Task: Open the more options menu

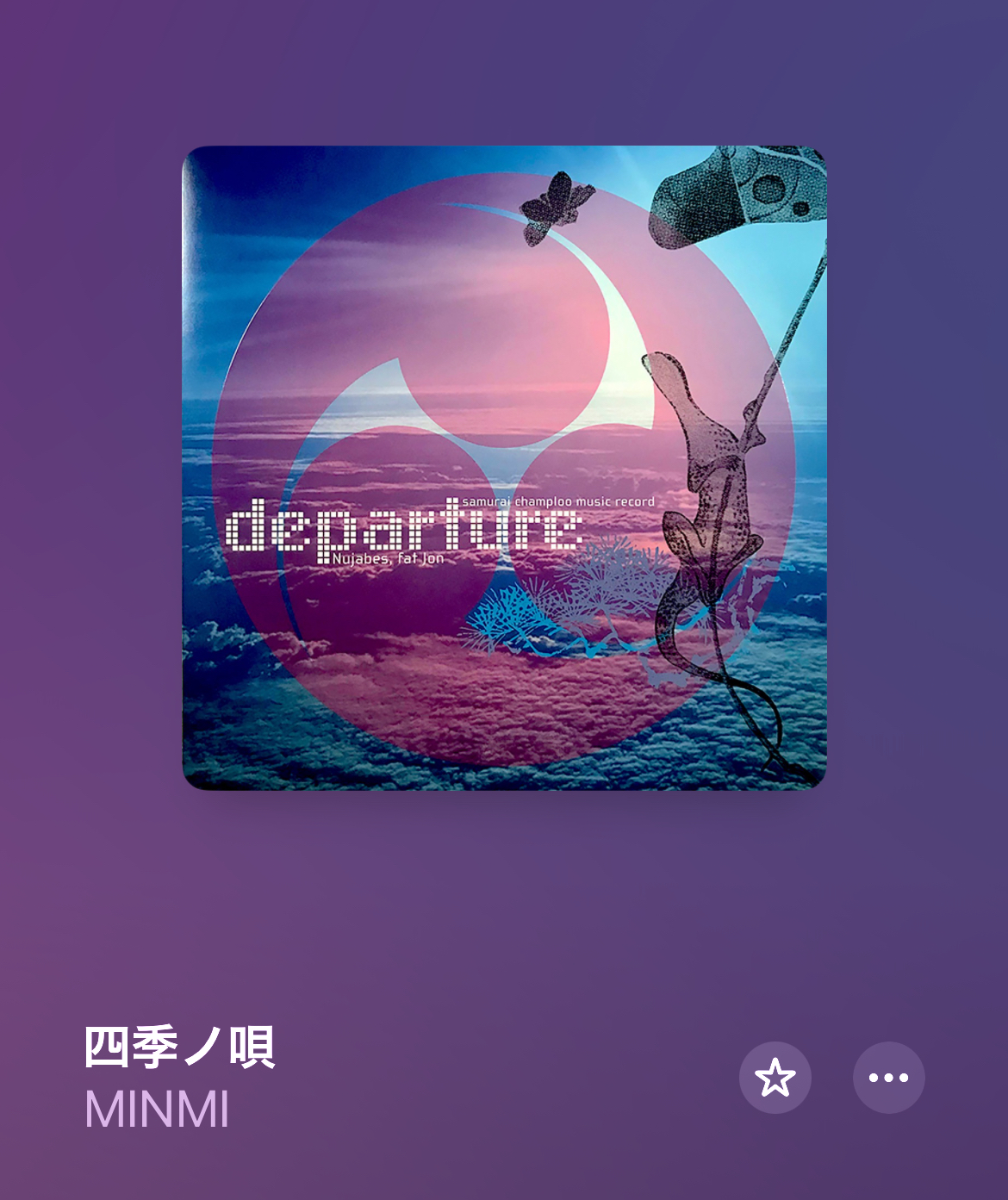Action: coord(888,1078)
